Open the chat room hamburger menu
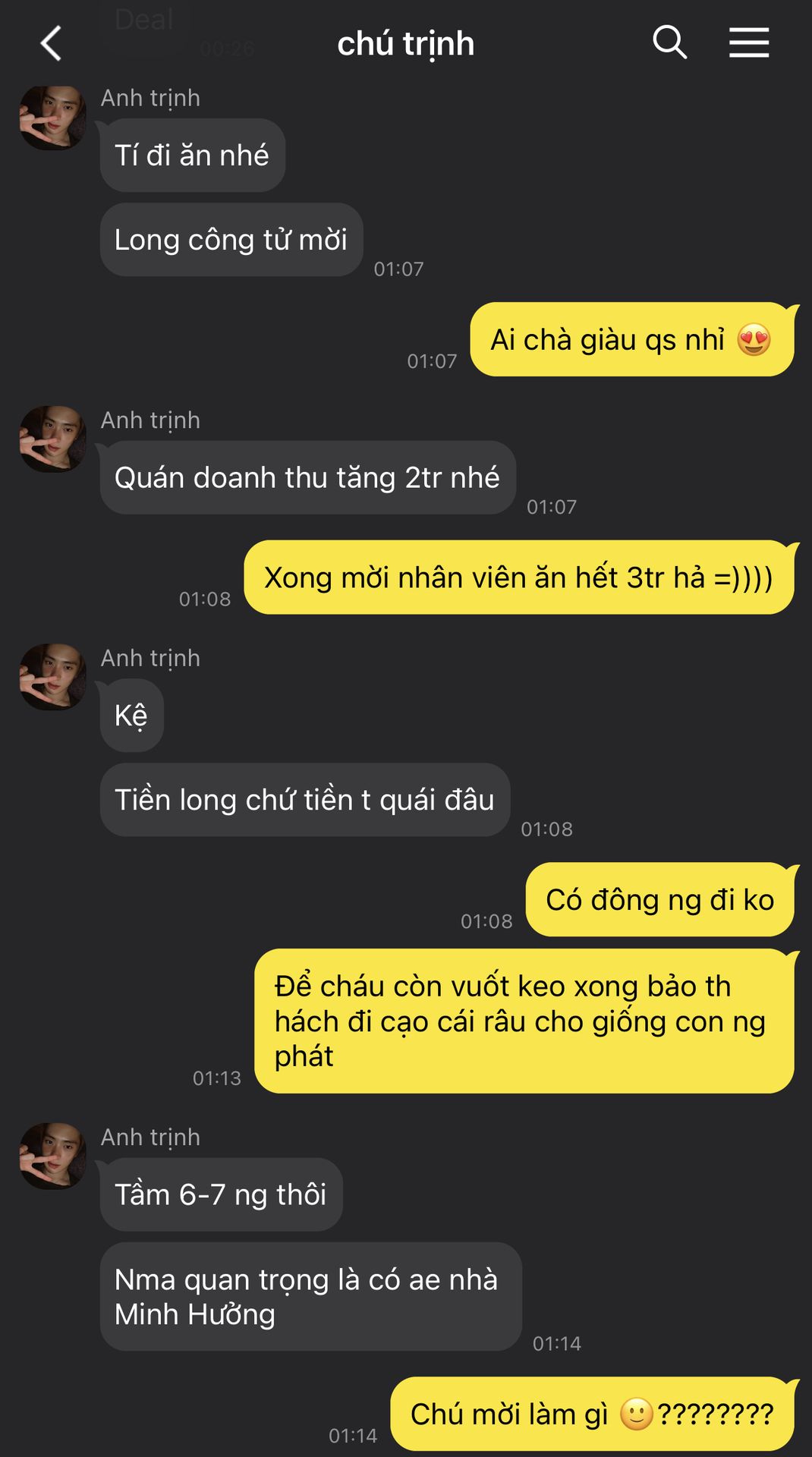The image size is (812, 1457). [x=749, y=42]
